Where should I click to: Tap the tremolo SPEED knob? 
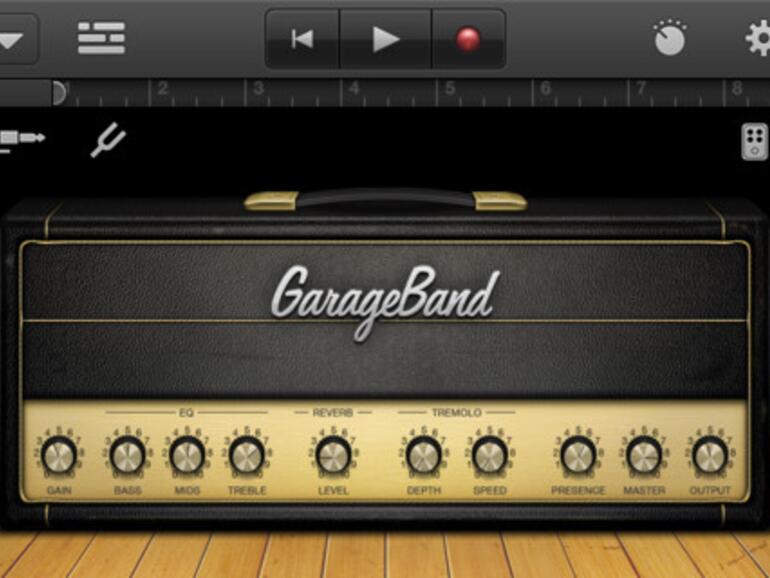point(489,455)
